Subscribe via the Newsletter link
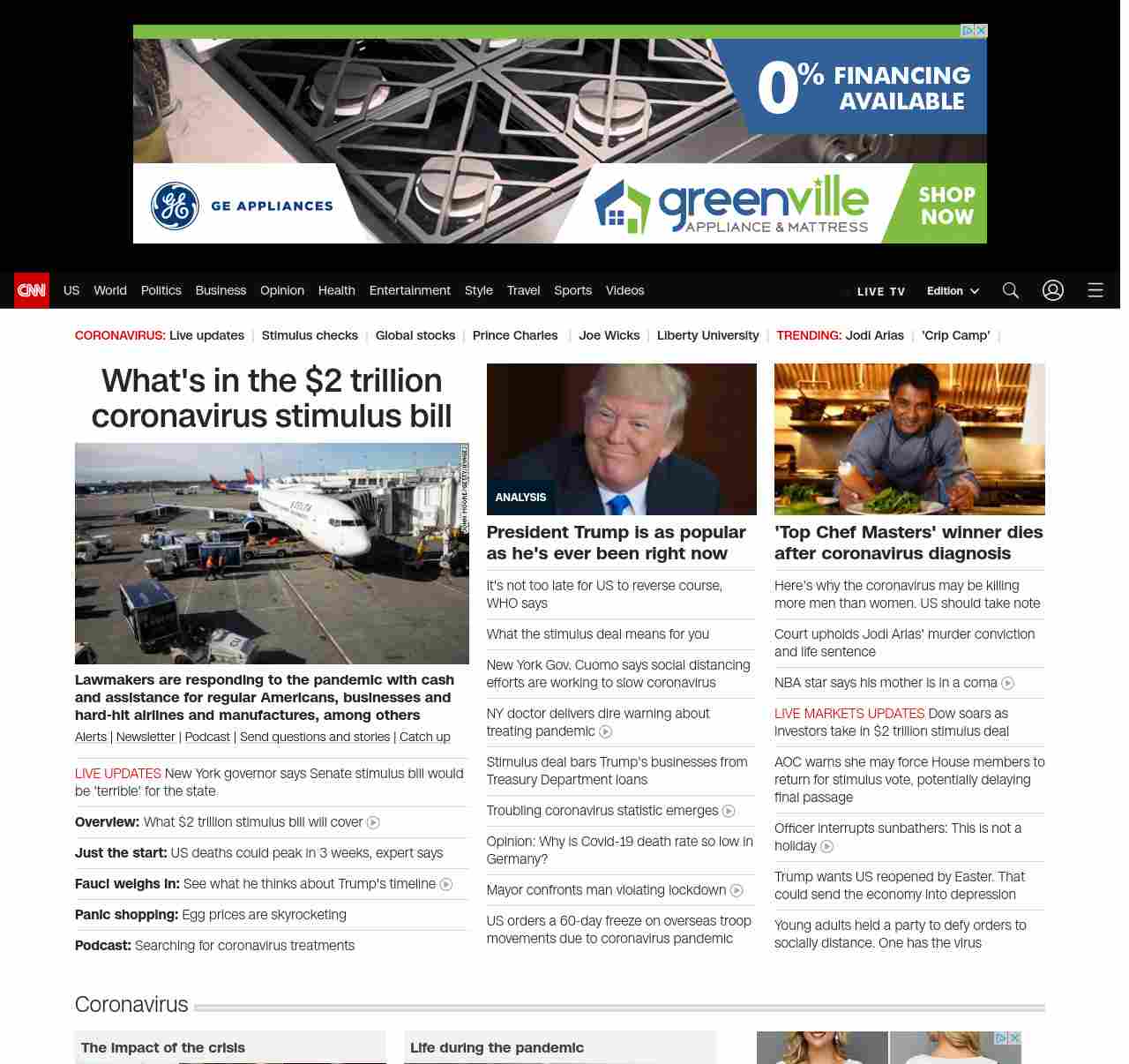 [146, 737]
